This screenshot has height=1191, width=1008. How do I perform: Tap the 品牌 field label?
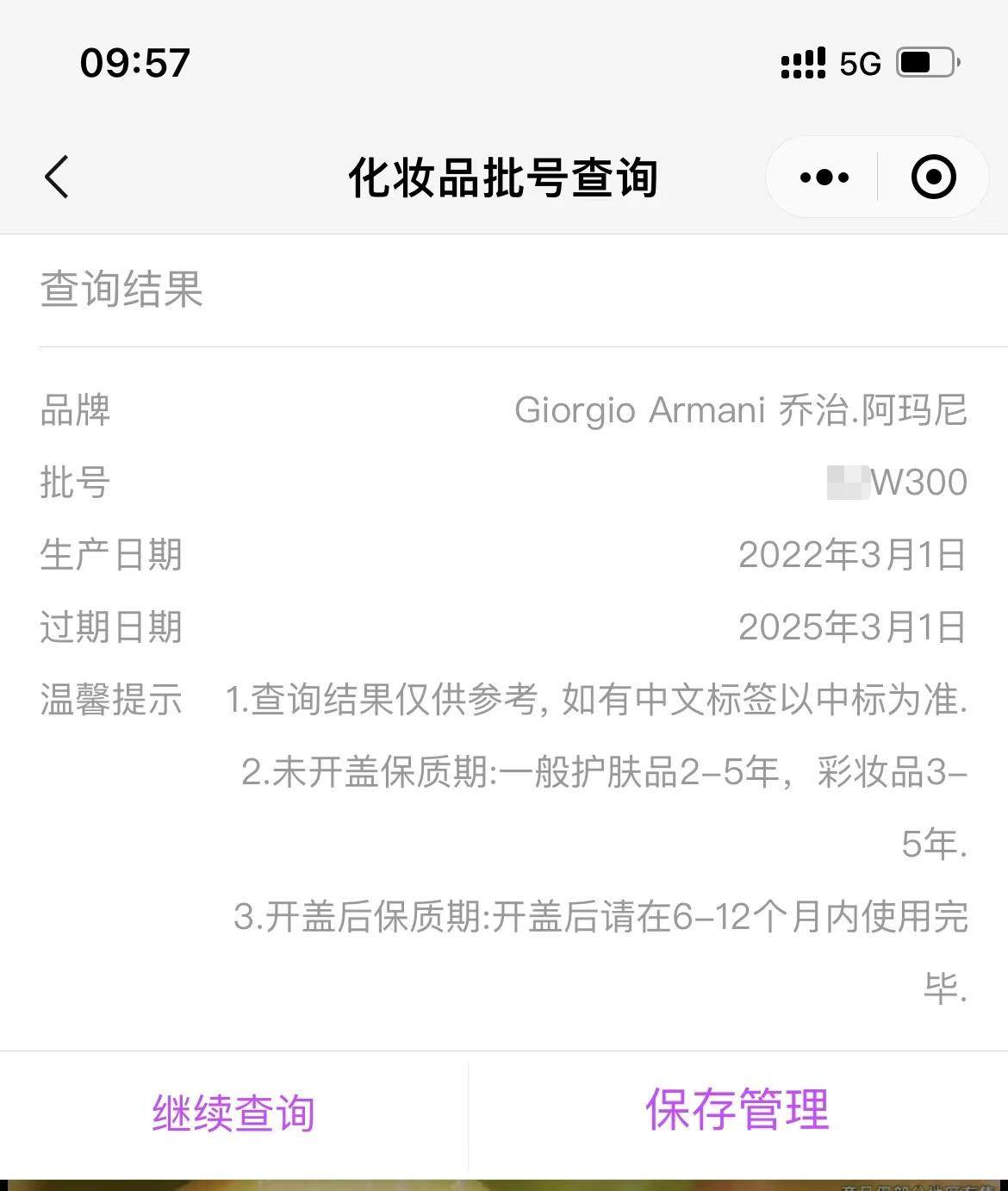pos(74,412)
